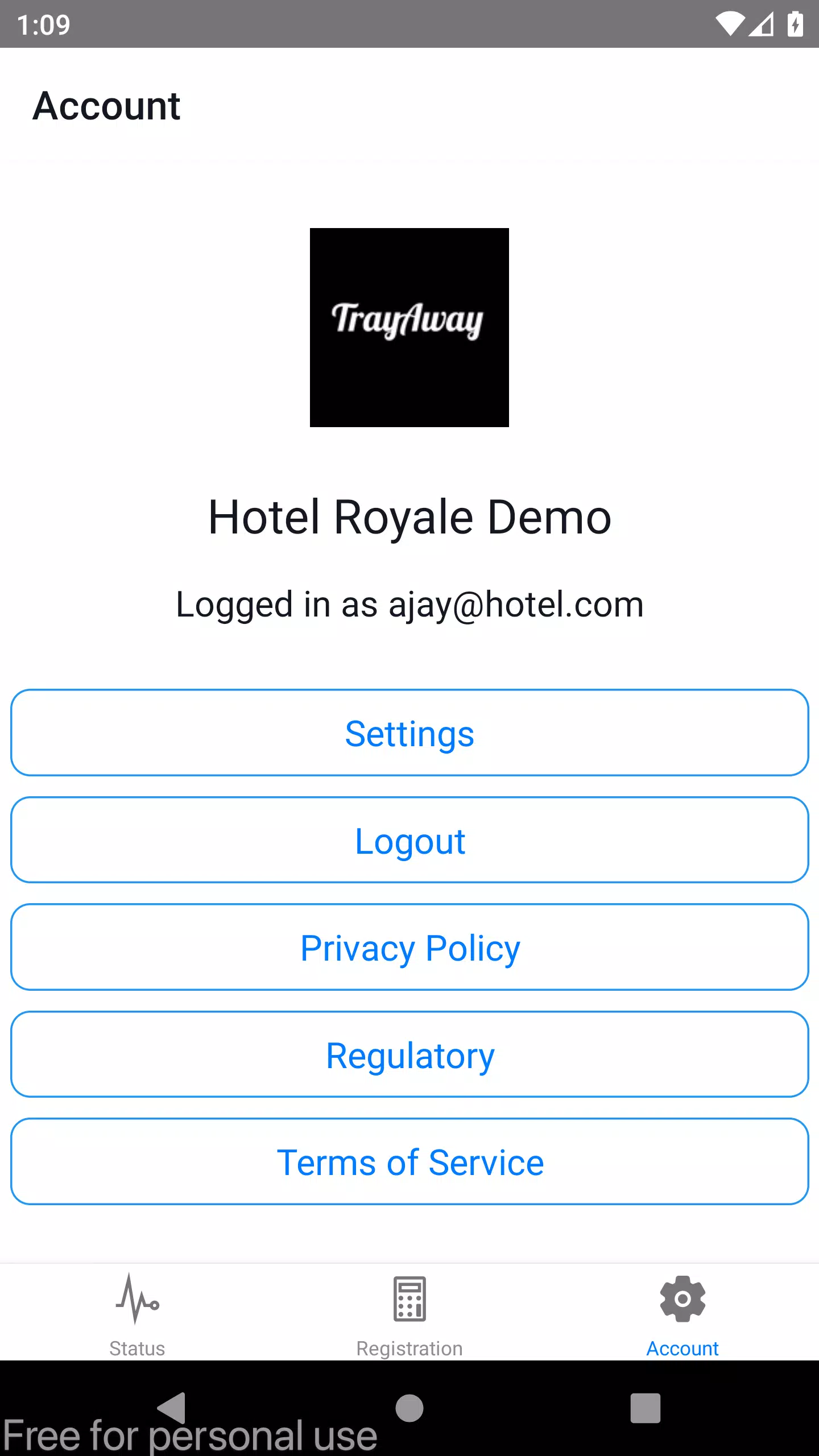
Task: Open the Settings button
Action: 409,733
